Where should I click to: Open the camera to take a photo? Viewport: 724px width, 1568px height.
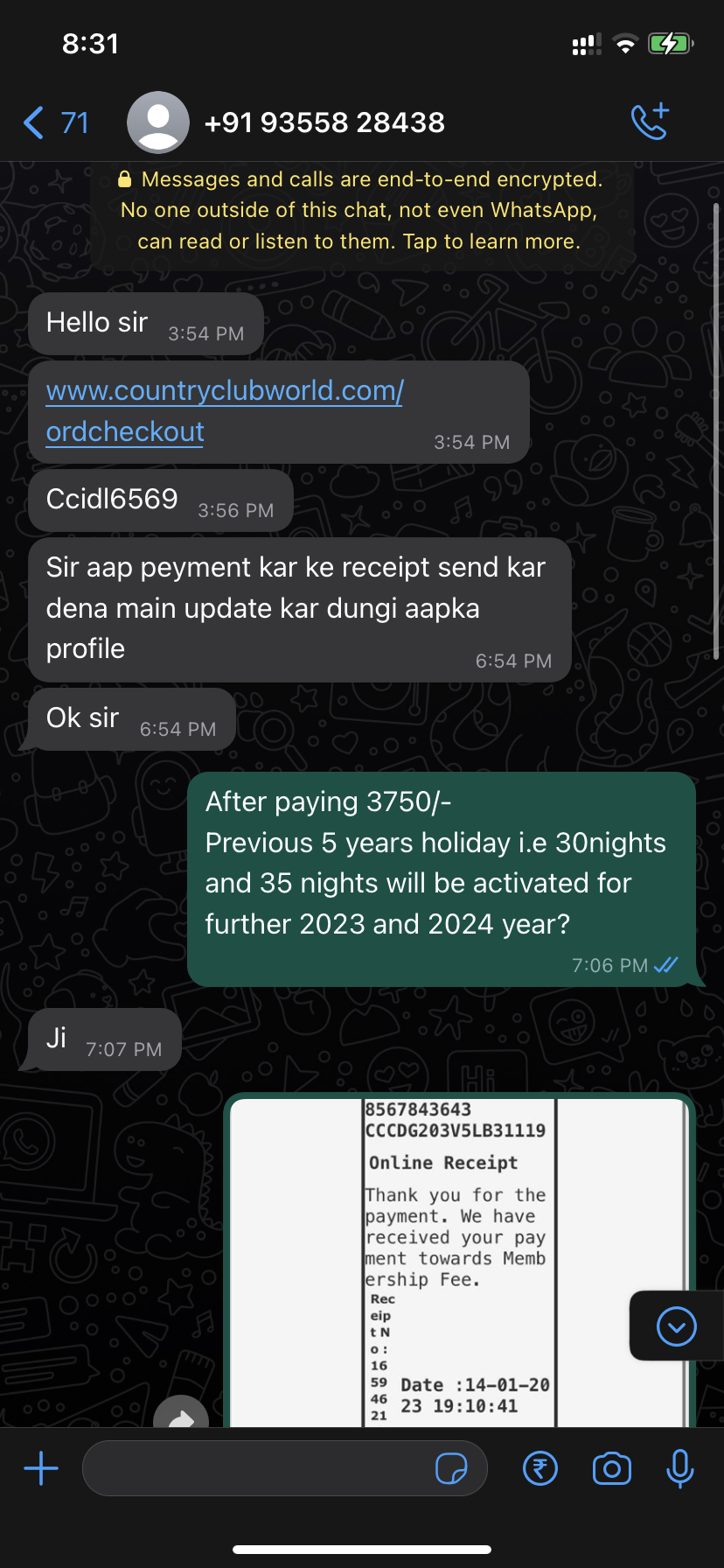(611, 1468)
